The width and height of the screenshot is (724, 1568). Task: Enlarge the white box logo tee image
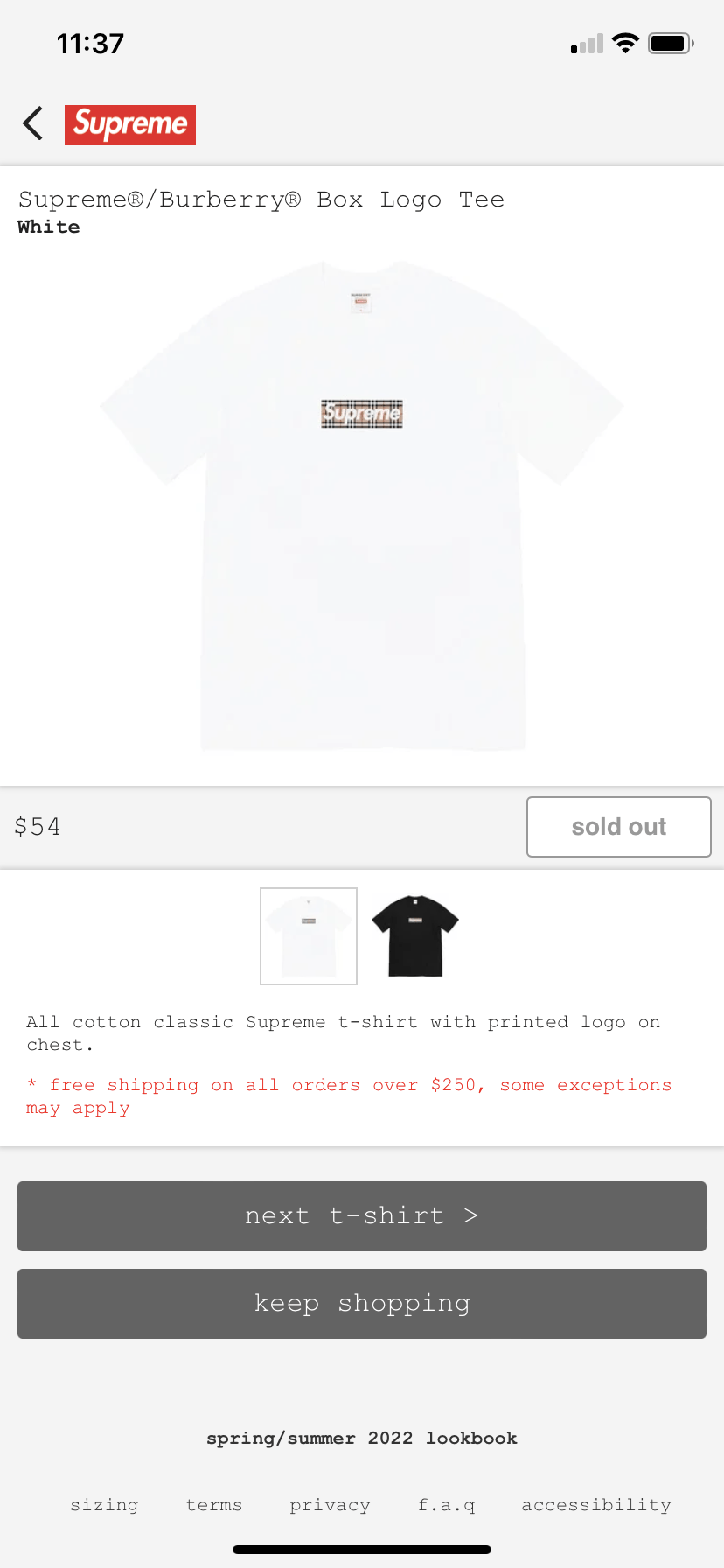click(362, 506)
